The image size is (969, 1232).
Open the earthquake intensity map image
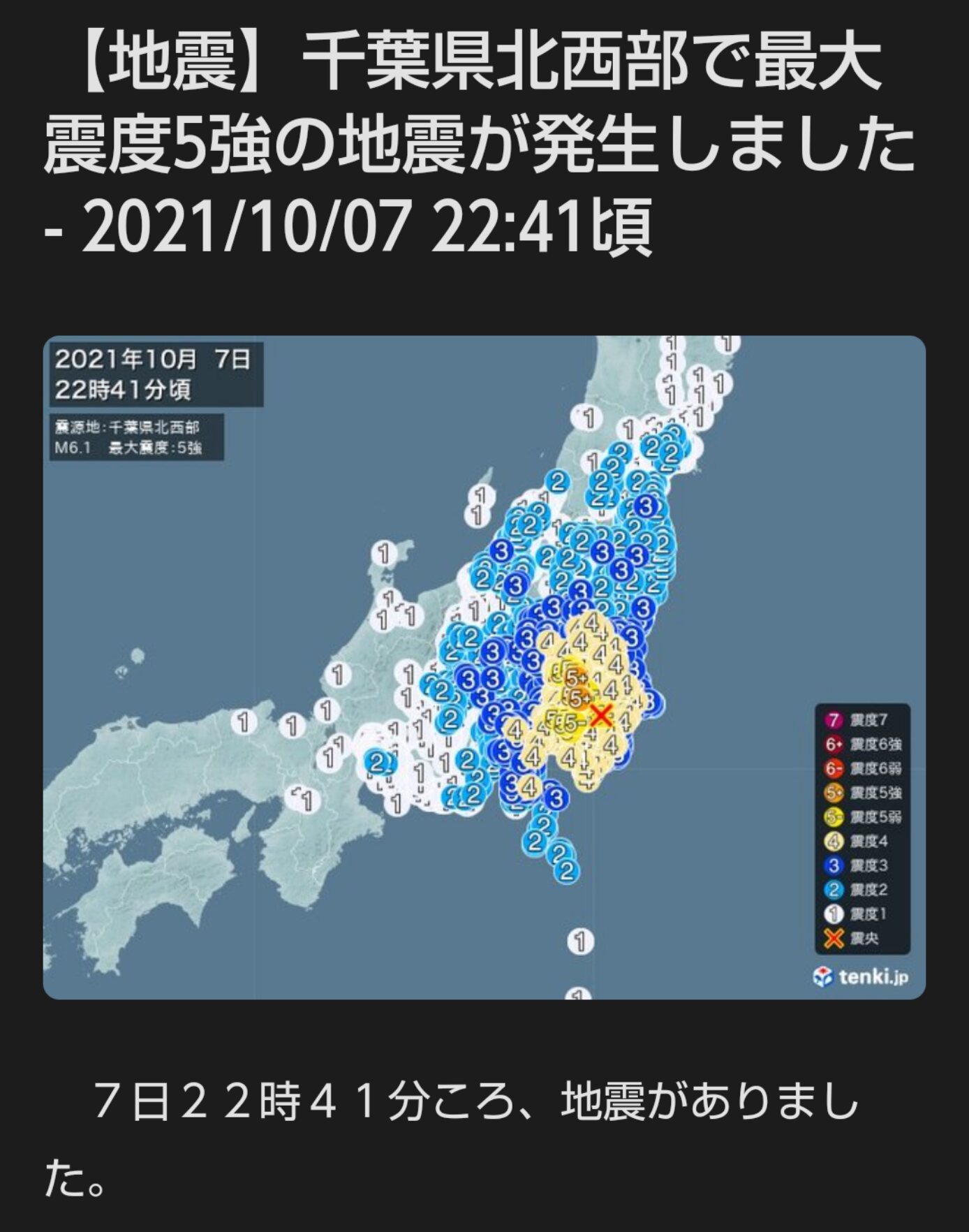(484, 667)
